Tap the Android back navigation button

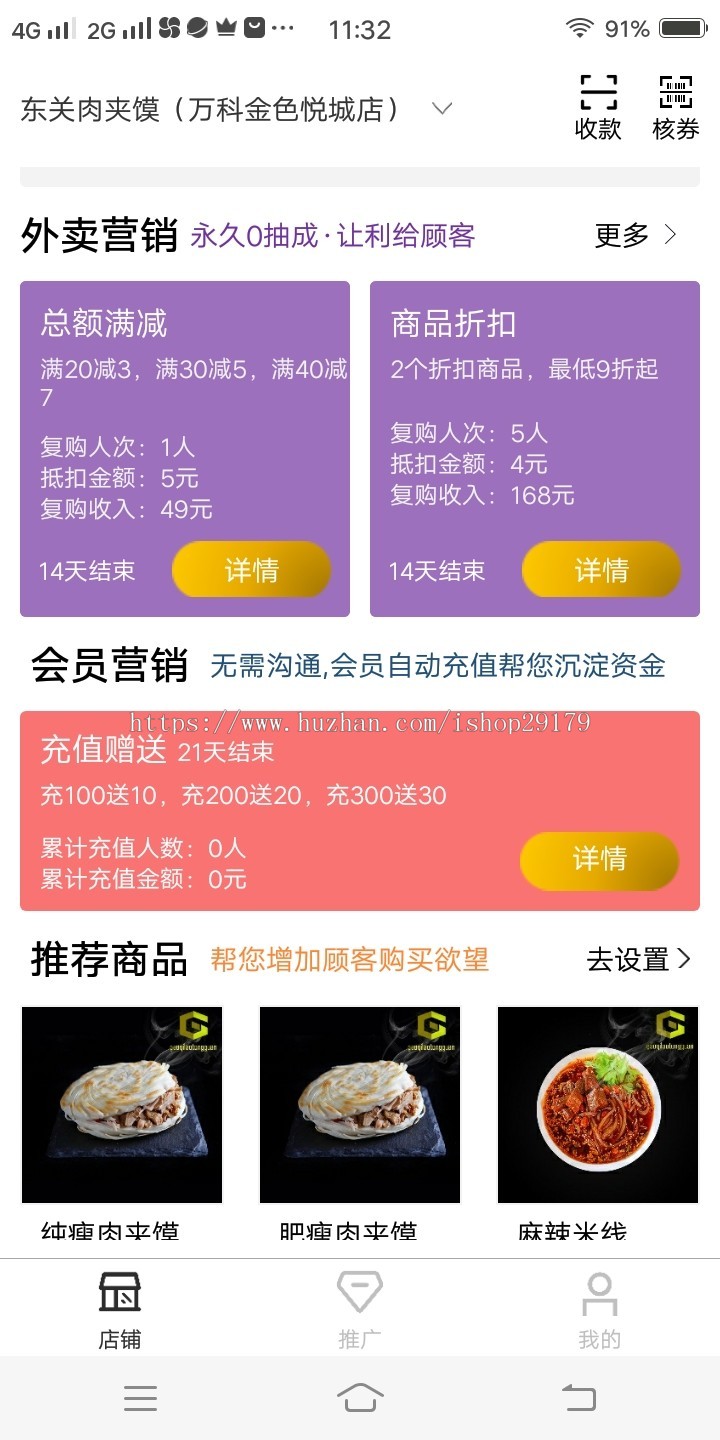578,1399
